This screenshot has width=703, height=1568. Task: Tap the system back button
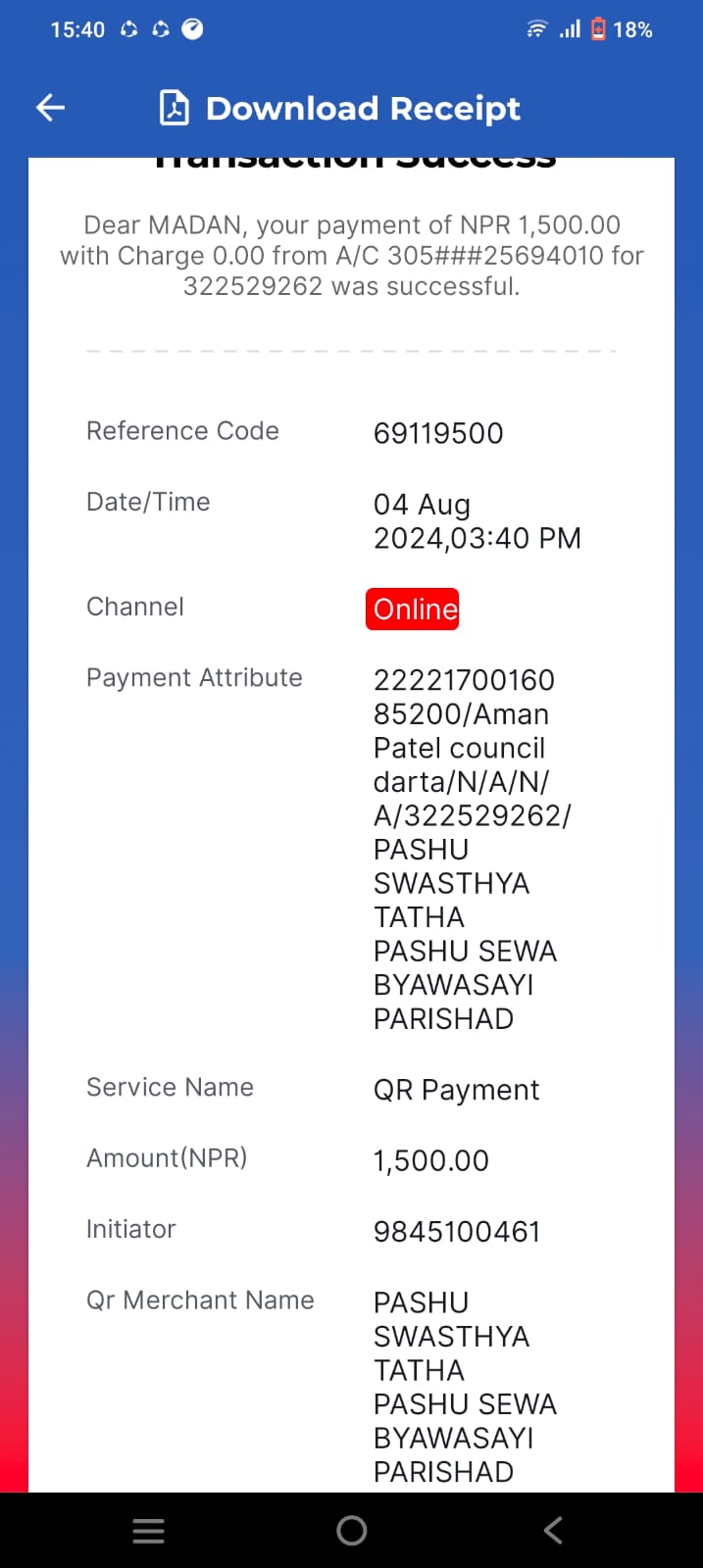pos(554,1531)
